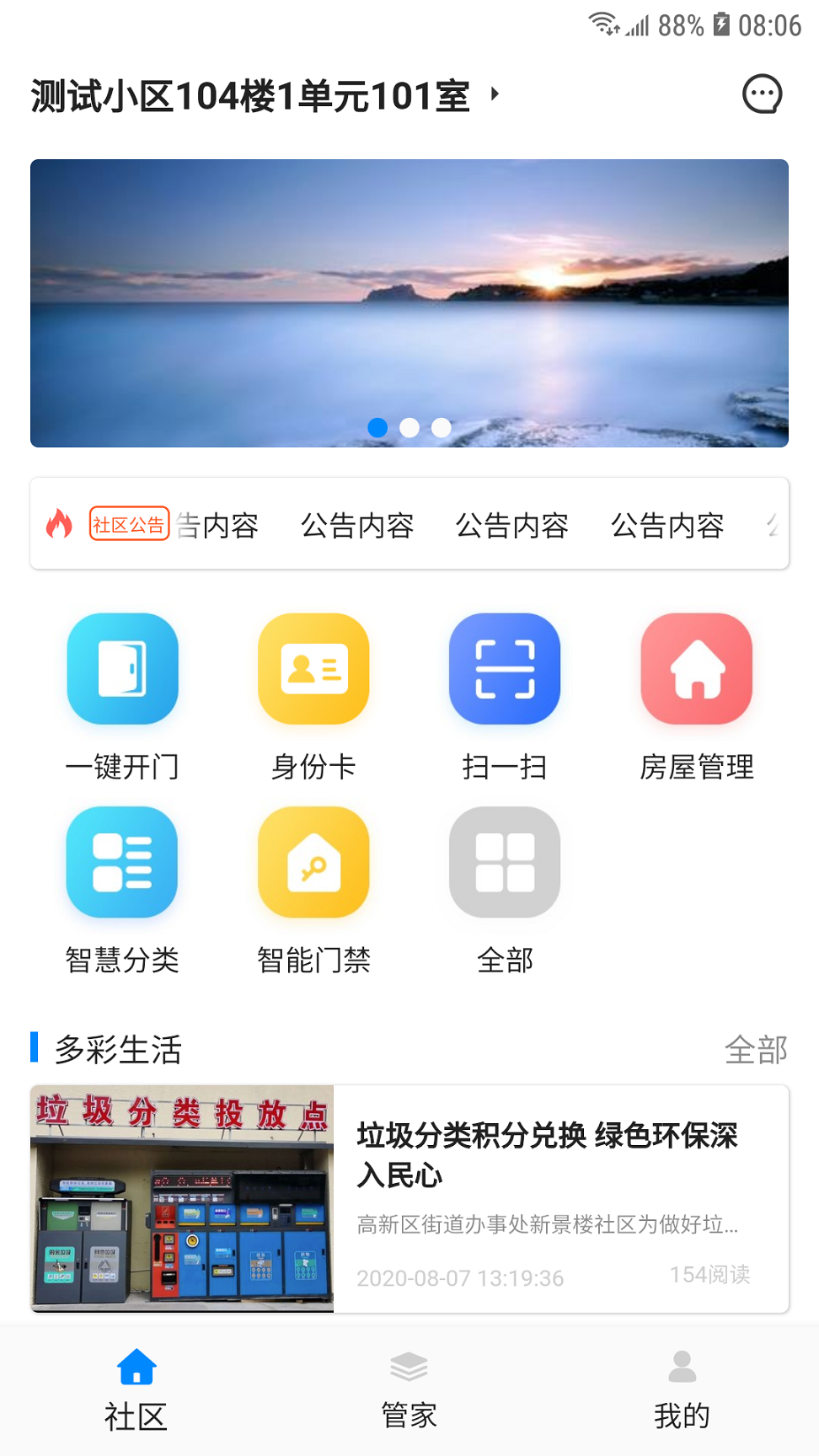Switch to the 社区 tab
The image size is (819, 1456).
pos(136,1390)
